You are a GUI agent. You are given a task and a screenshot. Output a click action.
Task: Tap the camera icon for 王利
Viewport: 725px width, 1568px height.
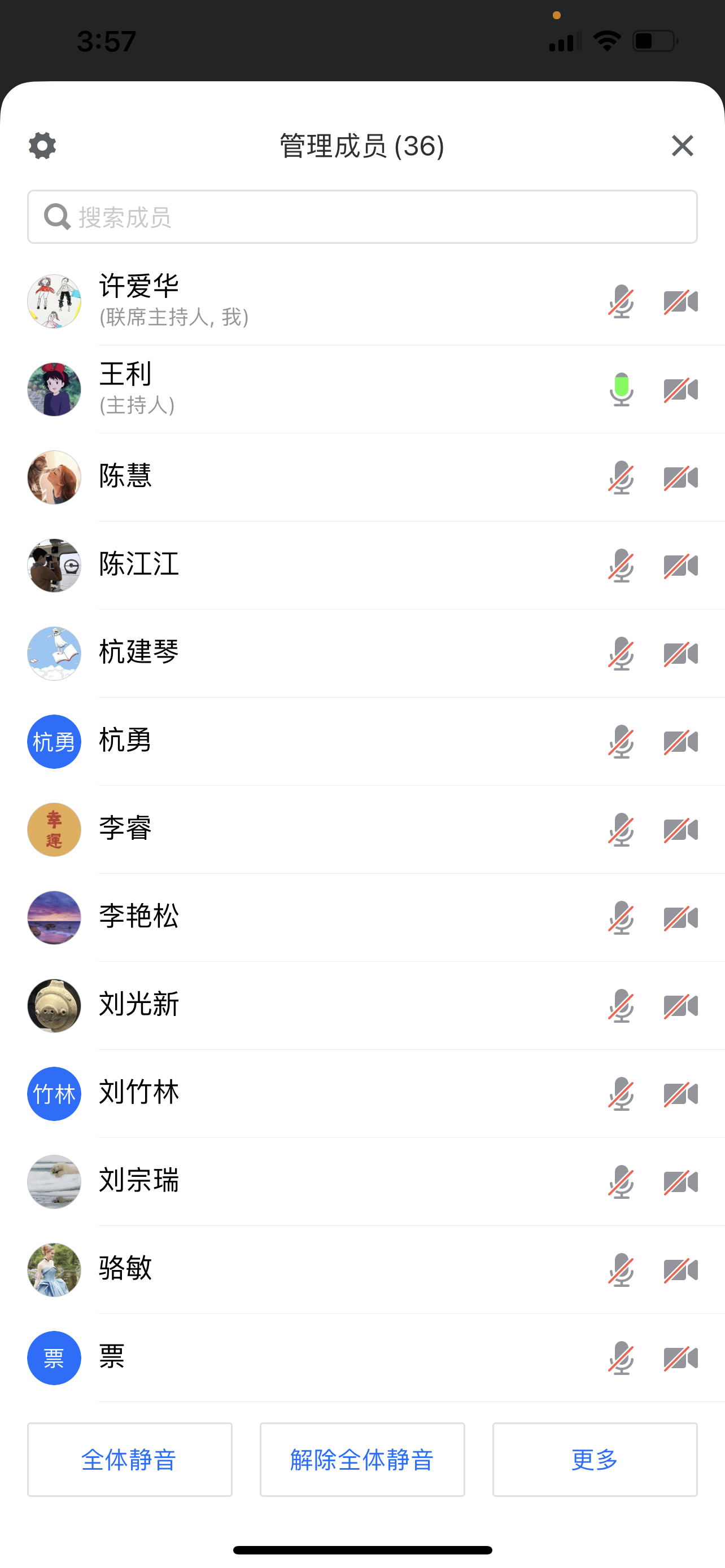tap(680, 389)
